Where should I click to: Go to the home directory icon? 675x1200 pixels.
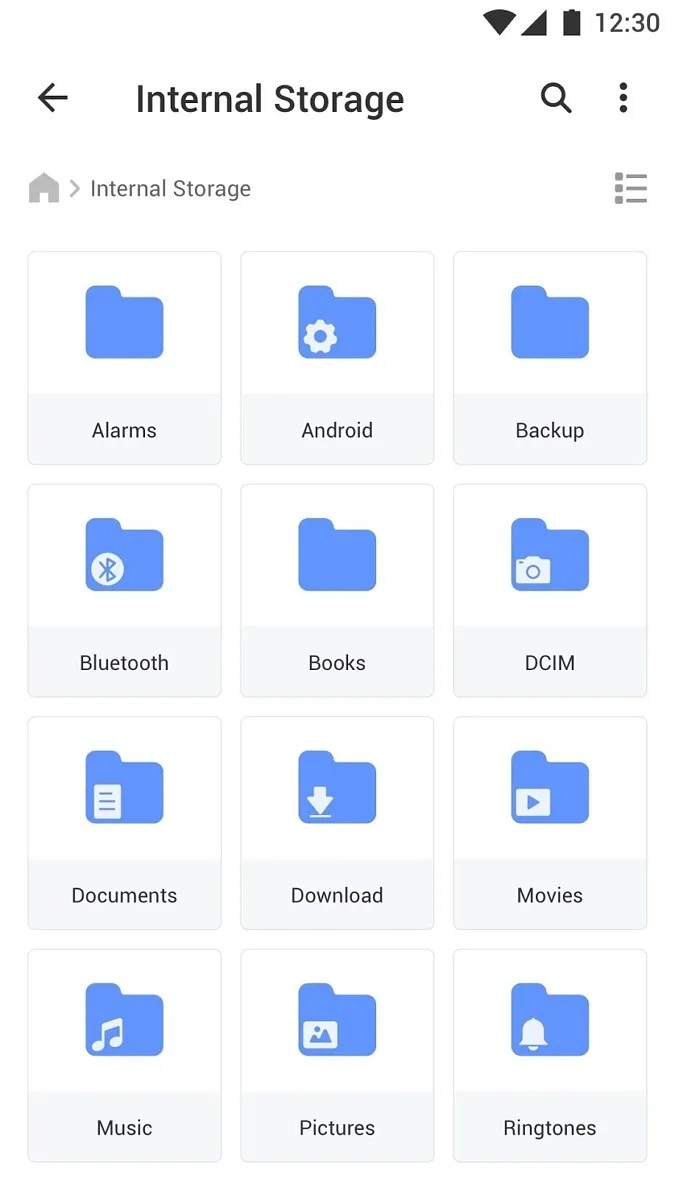[44, 188]
